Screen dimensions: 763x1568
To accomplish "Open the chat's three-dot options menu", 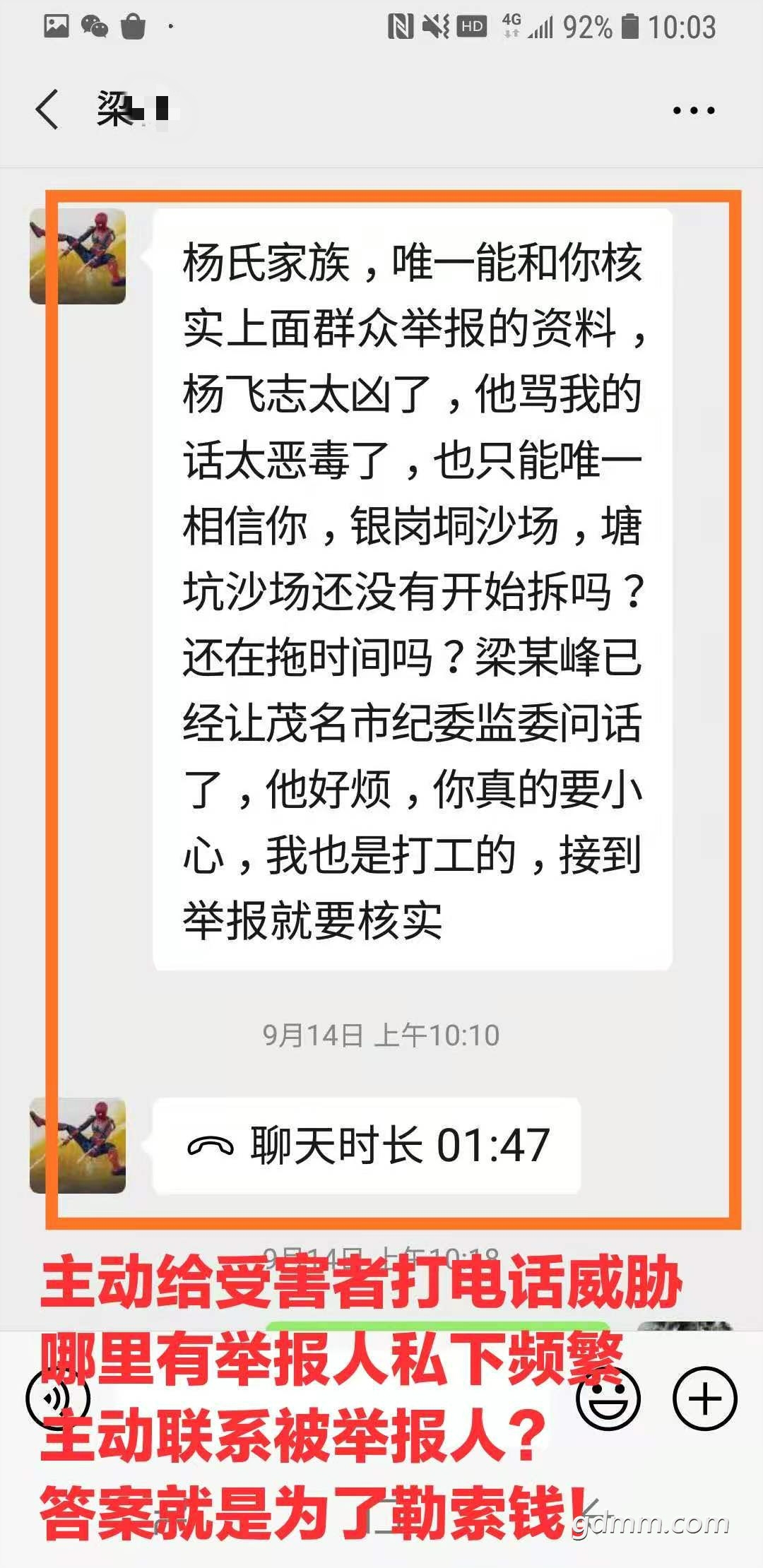I will (x=693, y=111).
